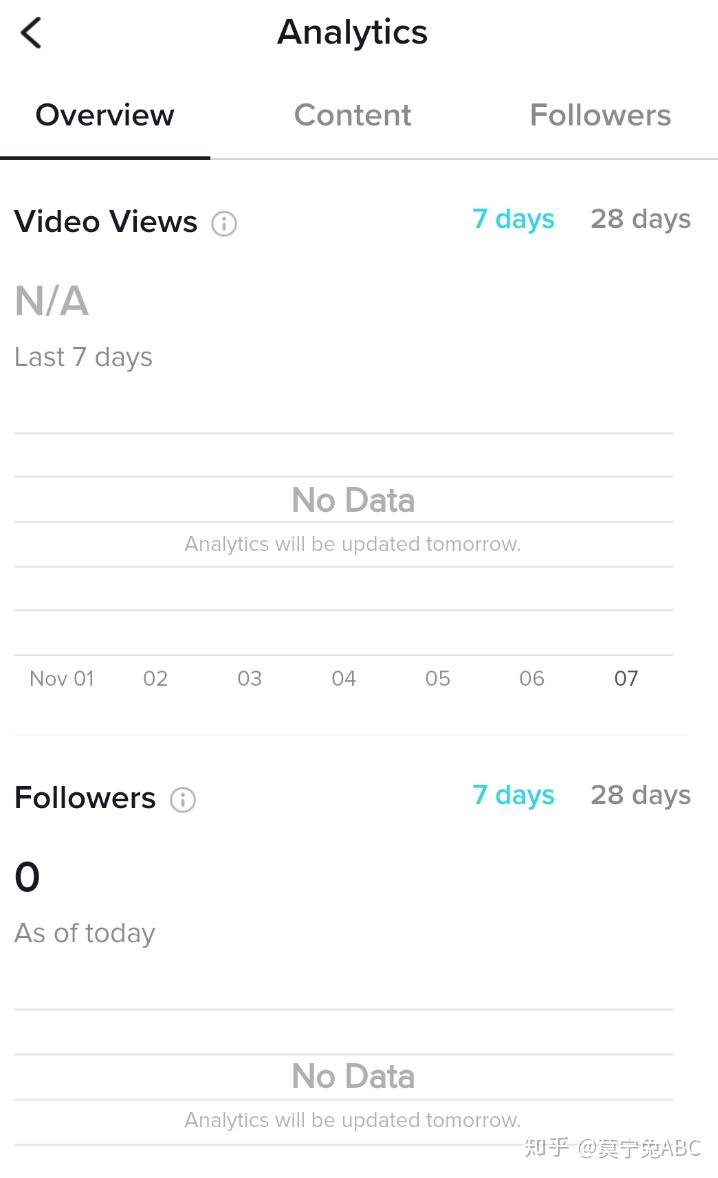Screen dimensions: 718x1178
Task: Select 7 days for Video Views
Action: click(x=513, y=219)
